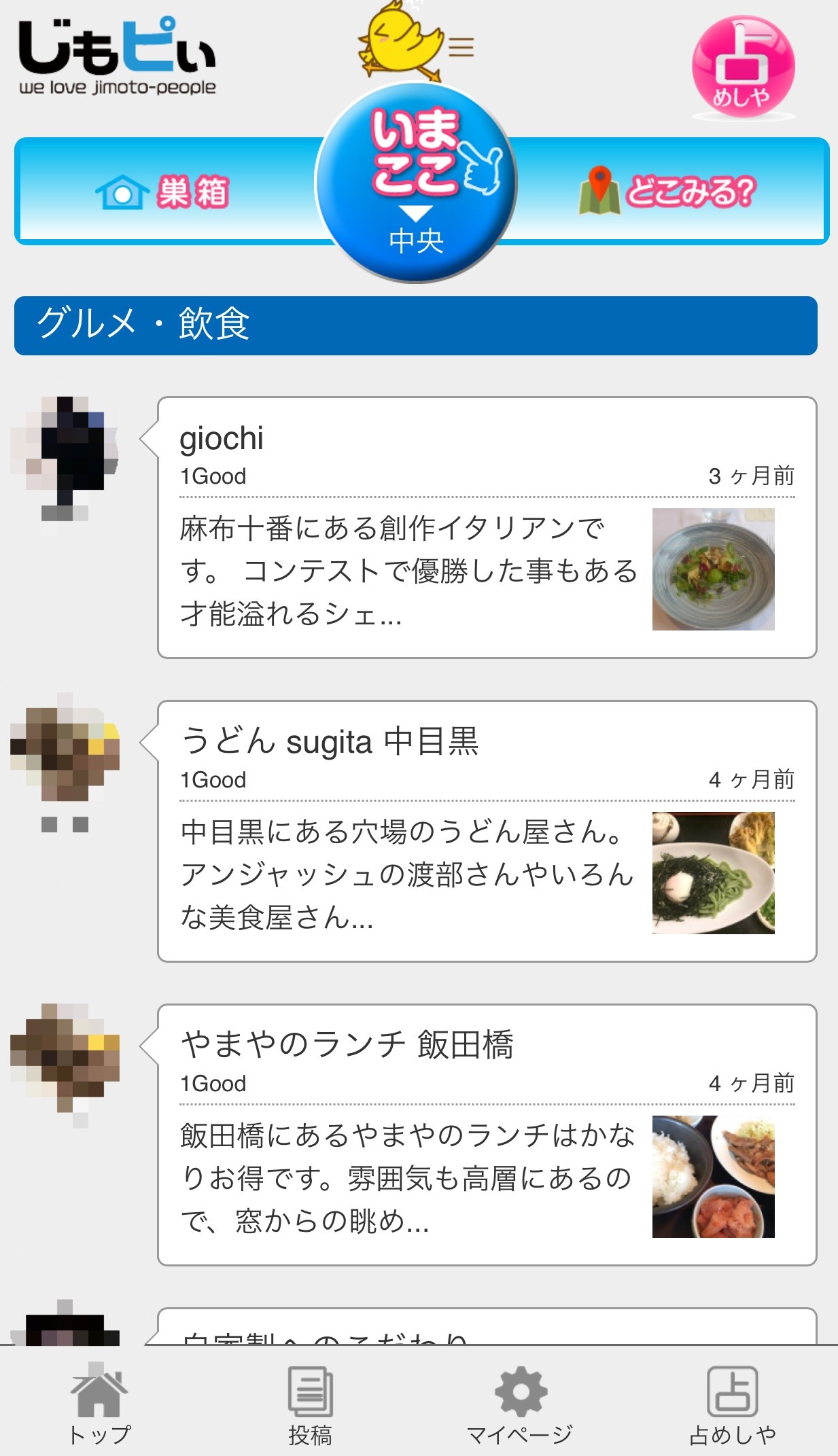
Task: Go to the トップ tab
Action: [x=99, y=1405]
